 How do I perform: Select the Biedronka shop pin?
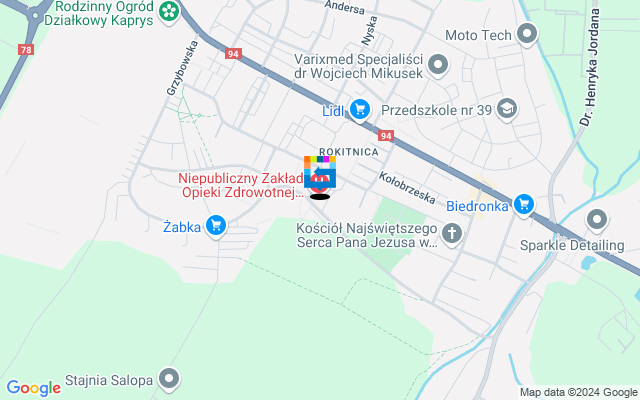click(524, 205)
